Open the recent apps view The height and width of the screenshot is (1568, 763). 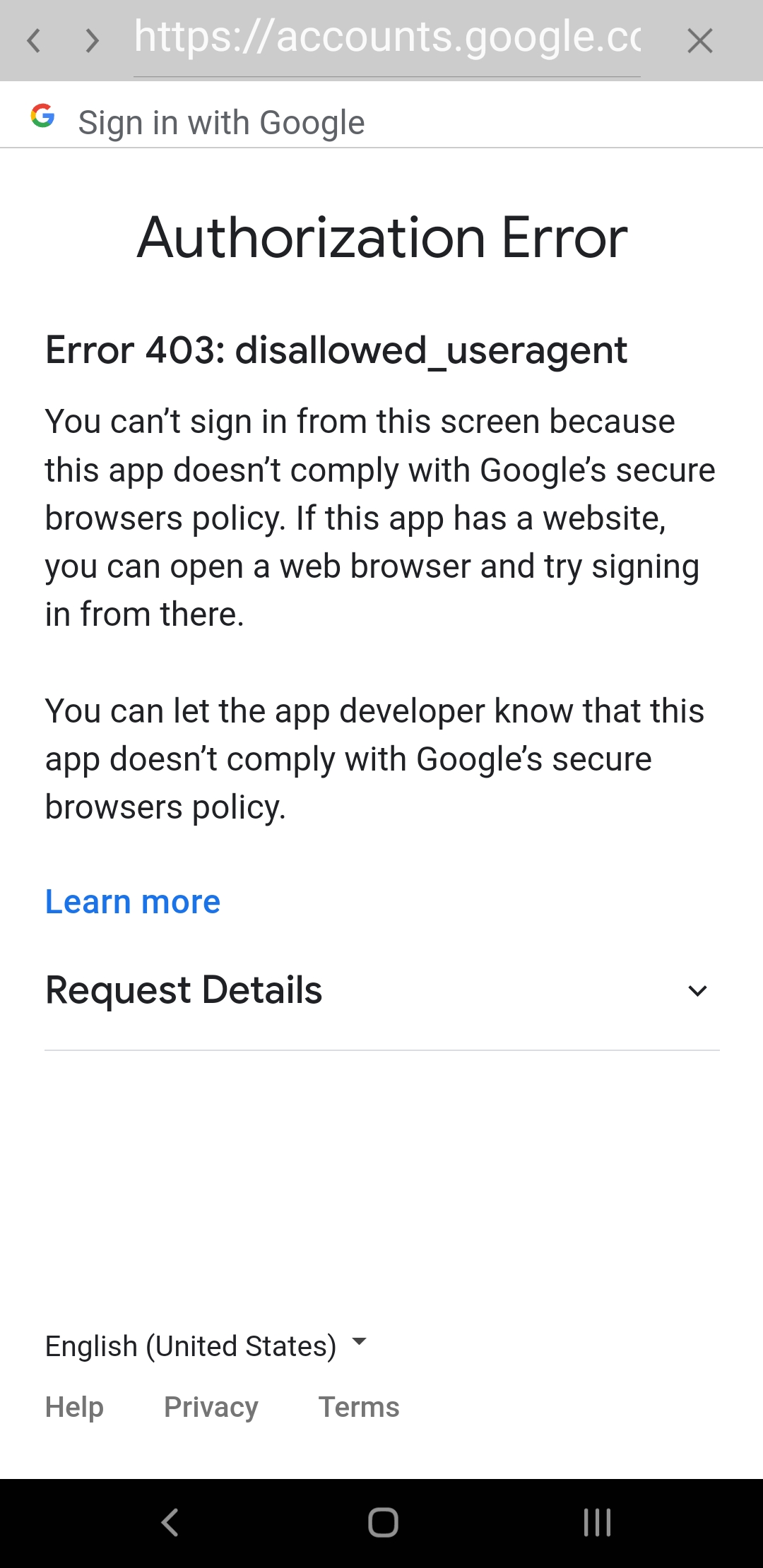coord(597,1522)
